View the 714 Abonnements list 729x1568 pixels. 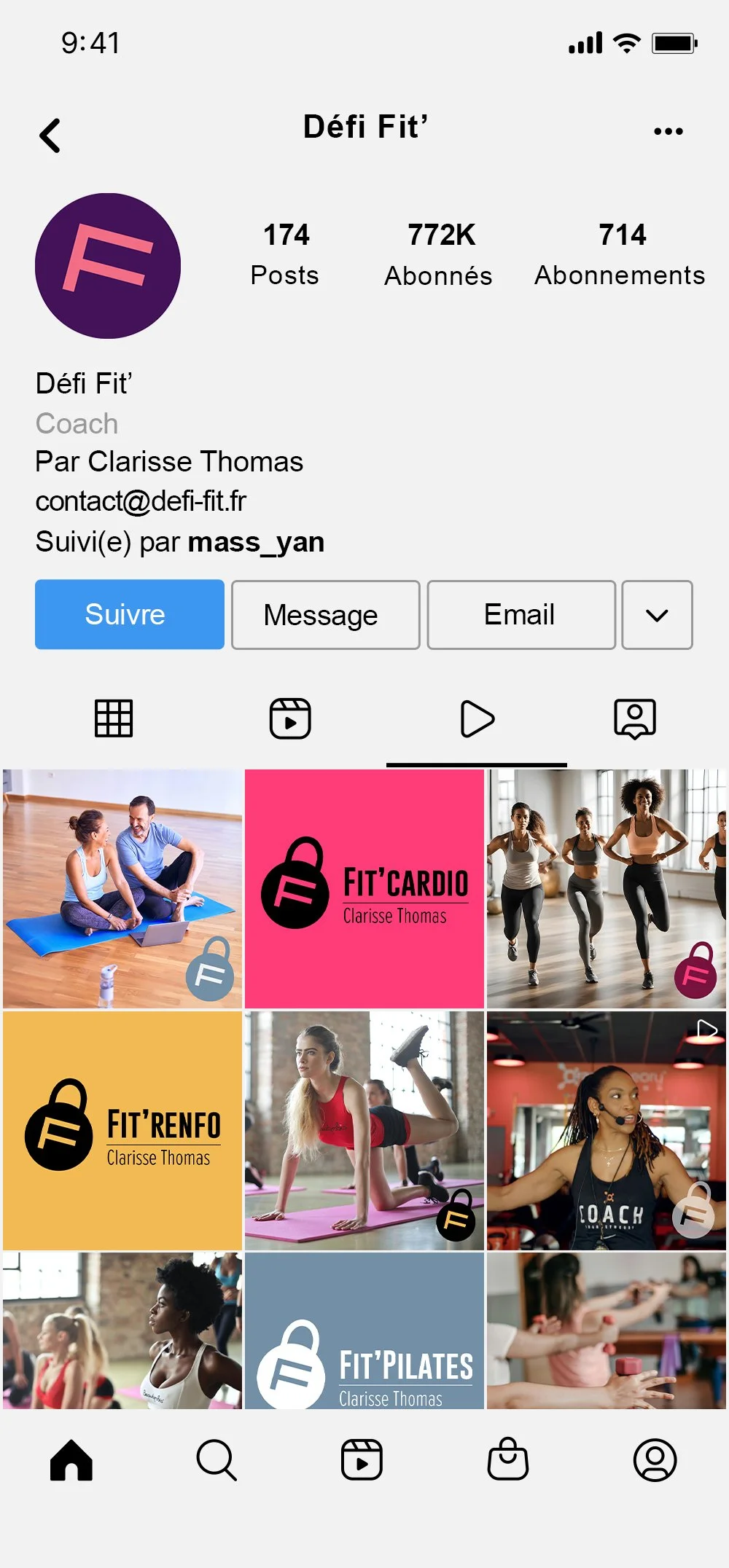(620, 254)
